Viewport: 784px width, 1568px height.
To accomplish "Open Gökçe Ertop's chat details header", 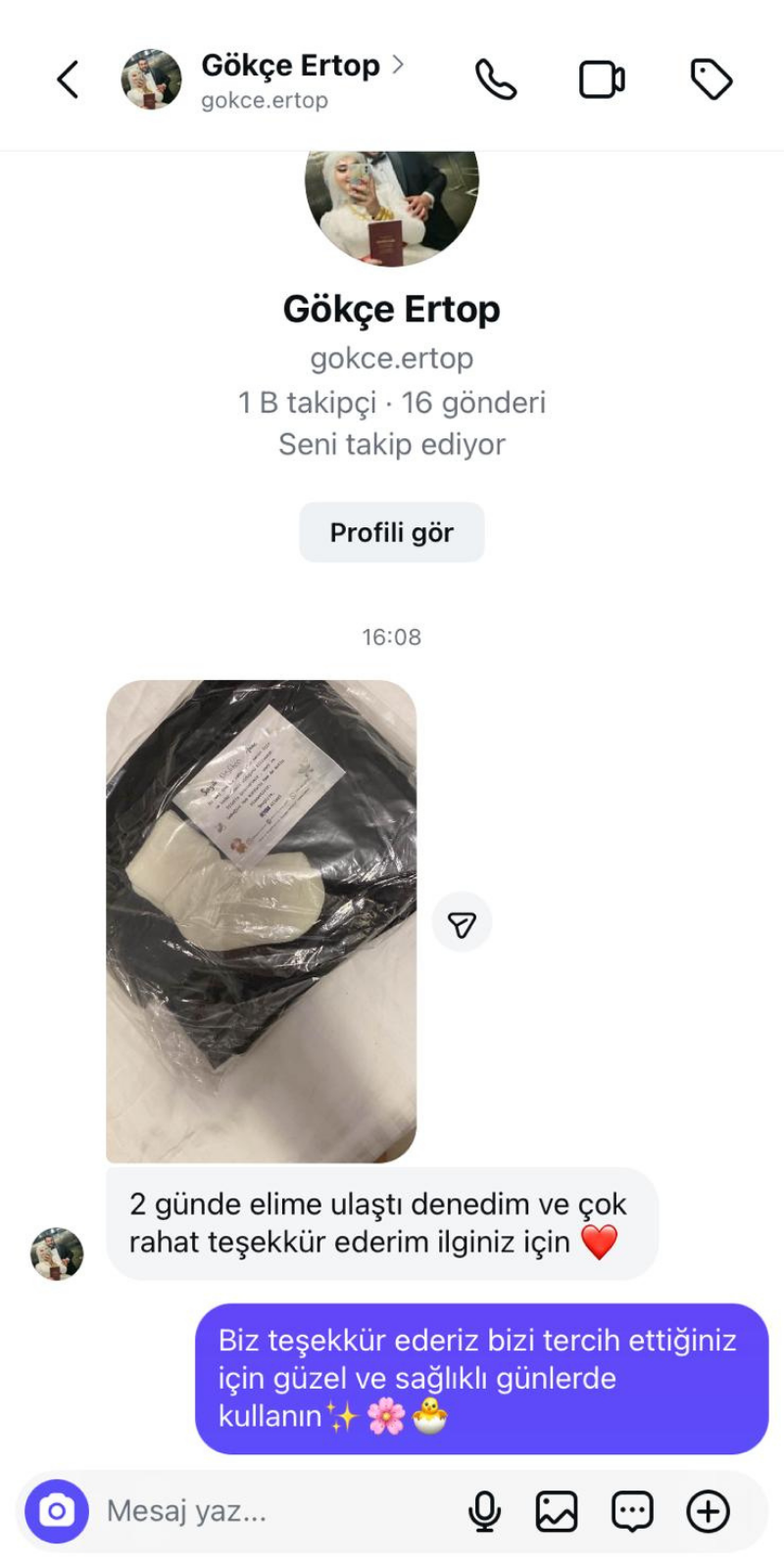I will click(290, 79).
